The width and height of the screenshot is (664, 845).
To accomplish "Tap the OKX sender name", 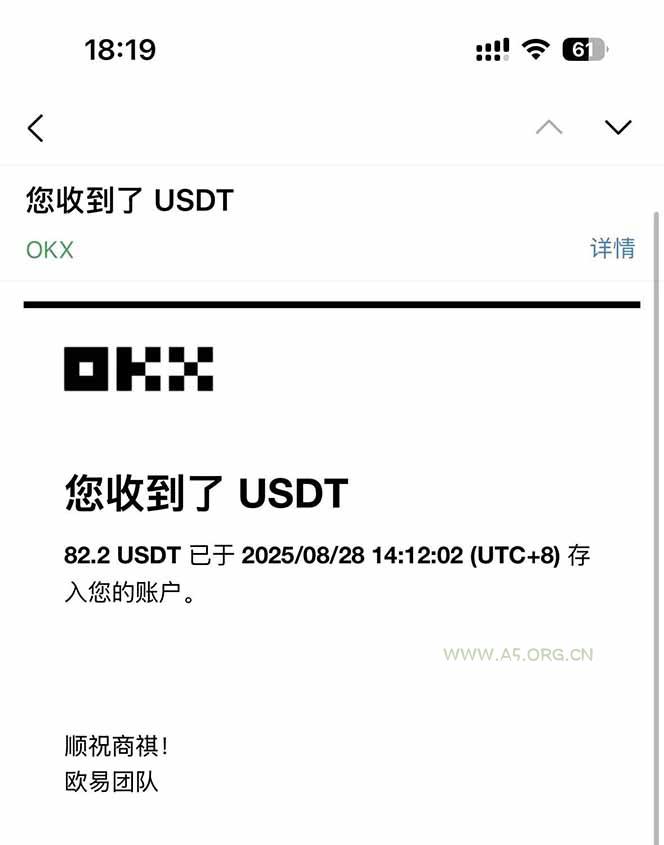I will [50, 250].
